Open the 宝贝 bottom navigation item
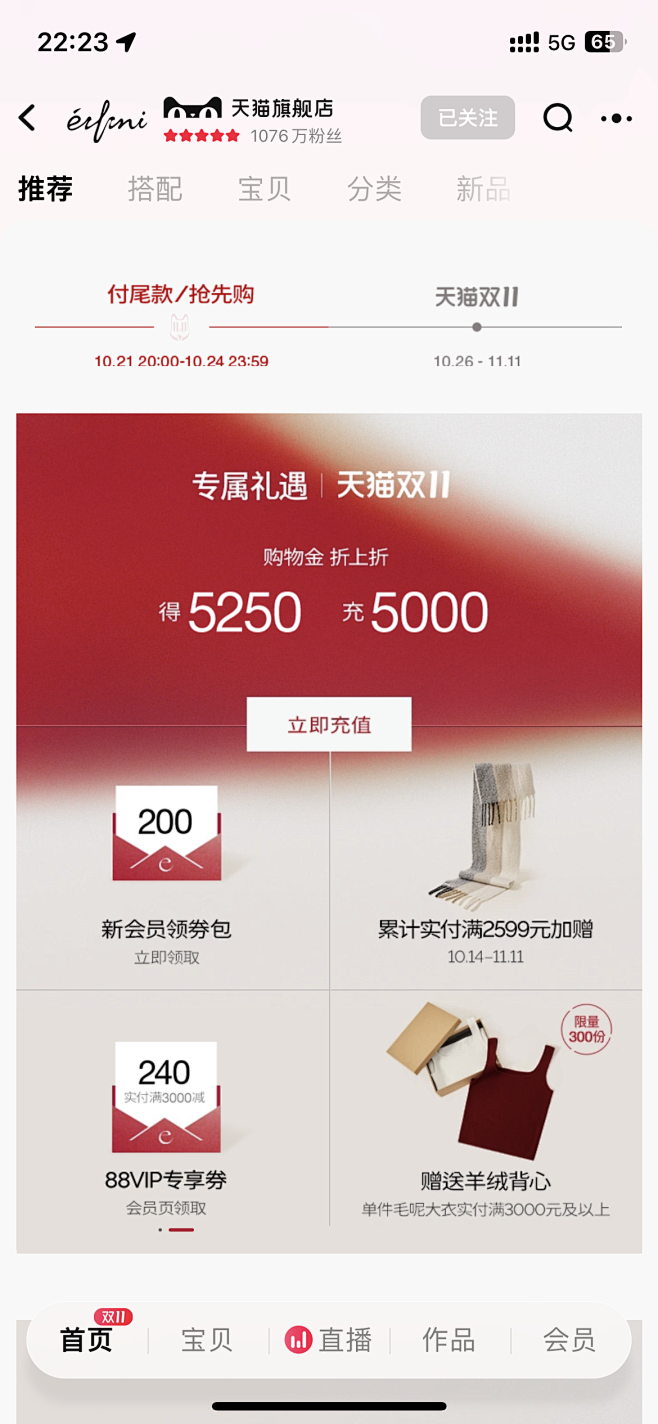 click(x=207, y=1340)
